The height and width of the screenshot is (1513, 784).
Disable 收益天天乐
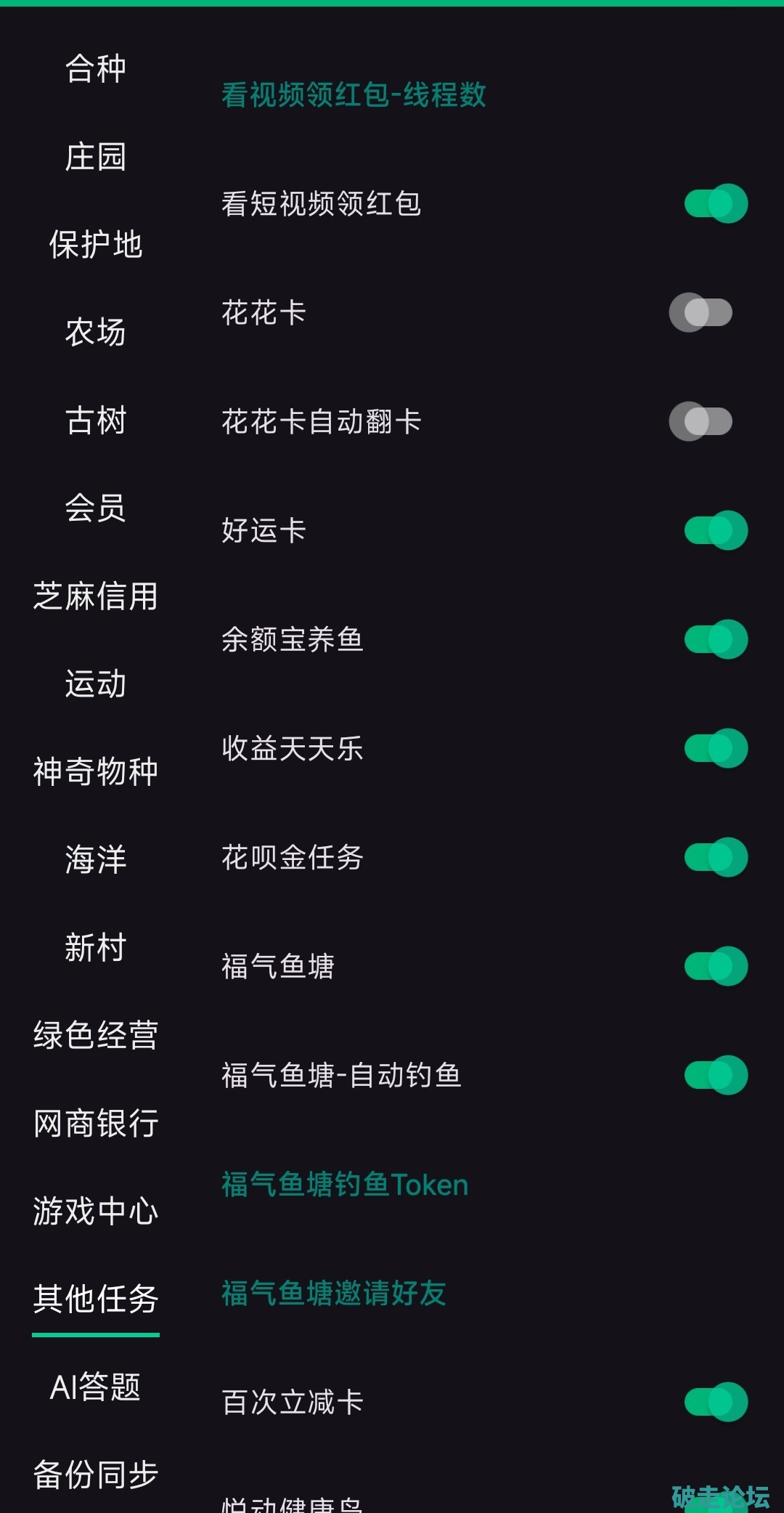pyautogui.click(x=715, y=748)
